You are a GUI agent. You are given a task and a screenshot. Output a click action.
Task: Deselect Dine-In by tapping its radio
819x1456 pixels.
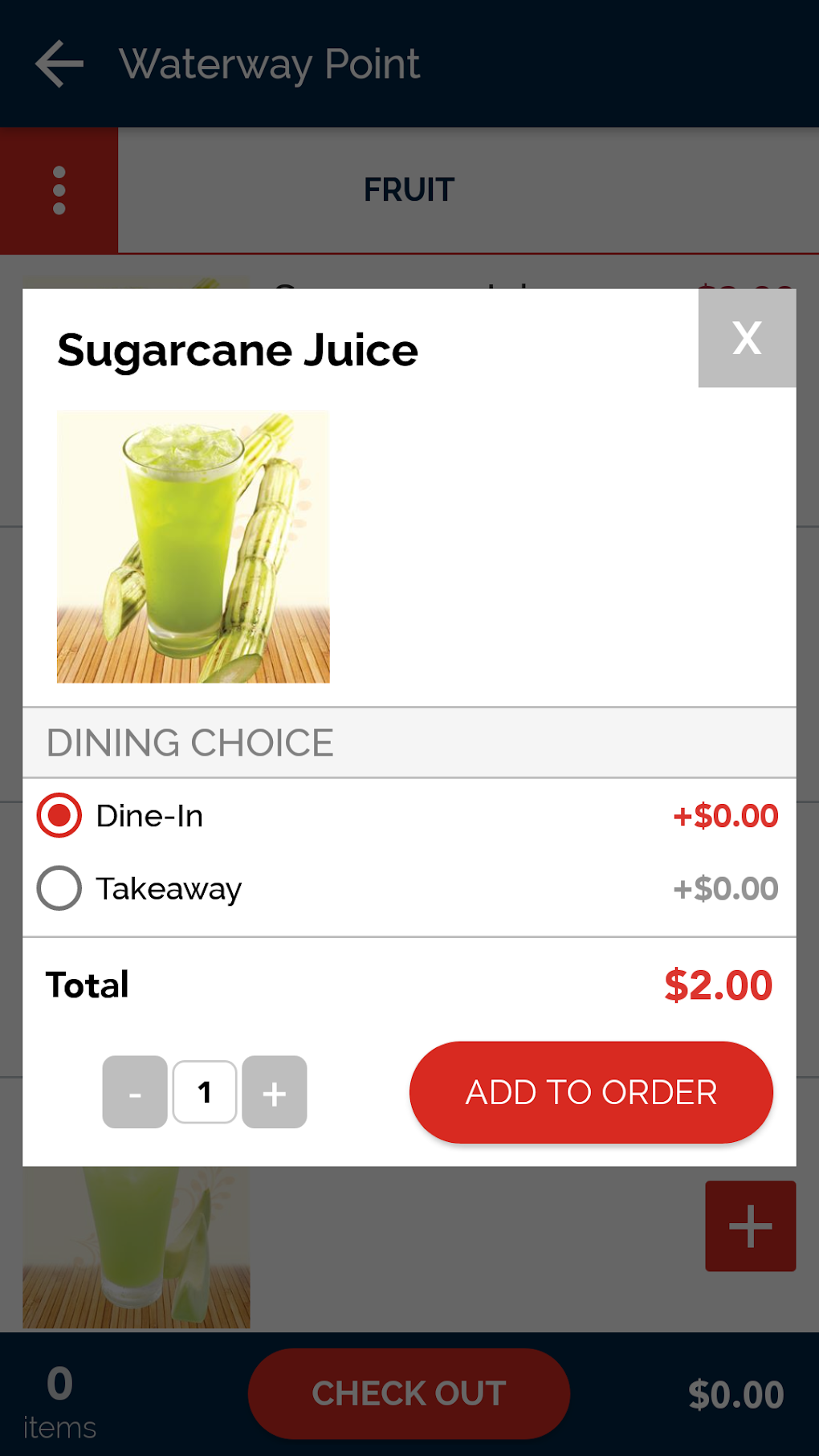tap(58, 816)
